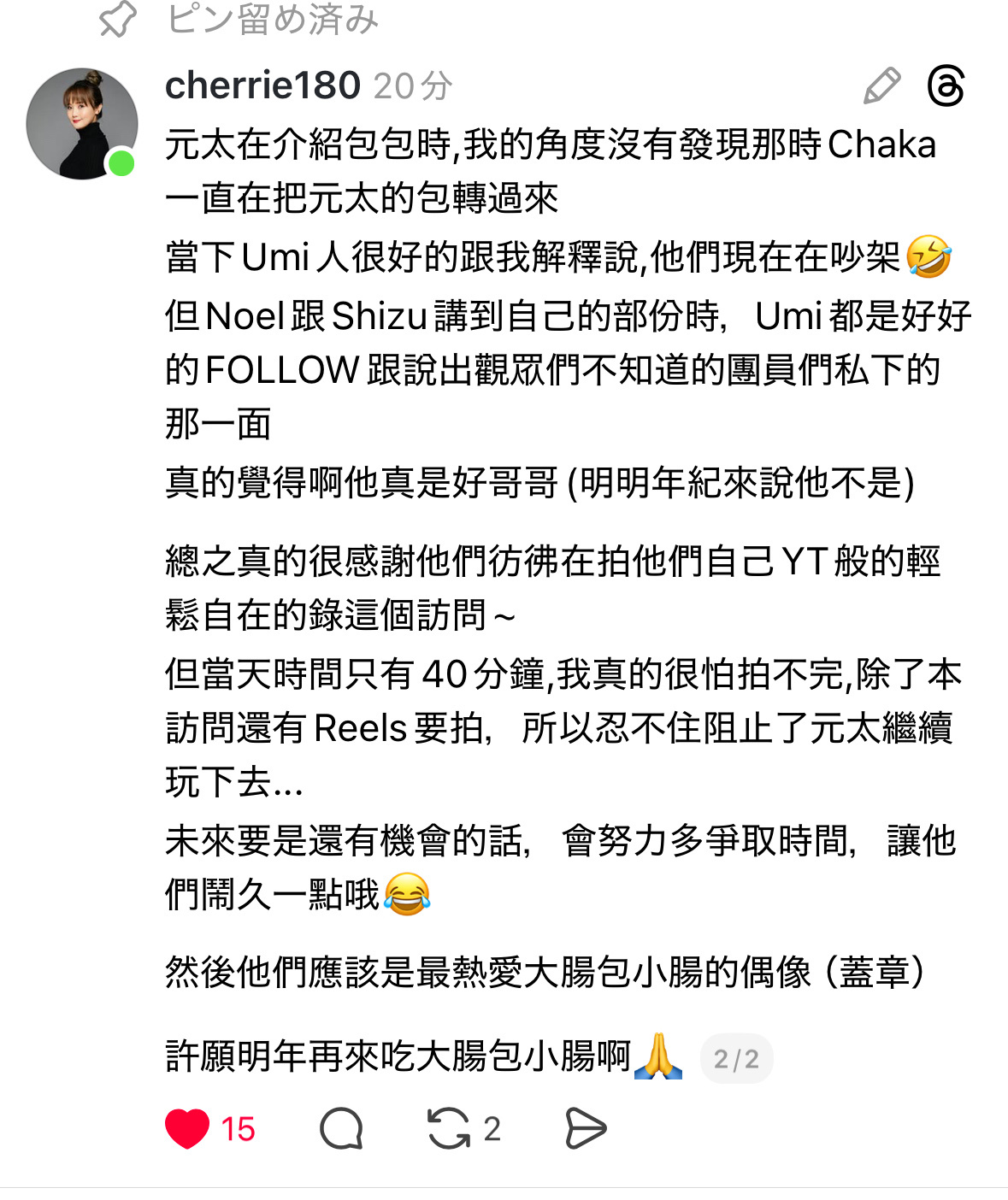Screen dimensions: 1008x1200
Task: Tap the pencil edit icon
Action: tap(881, 86)
